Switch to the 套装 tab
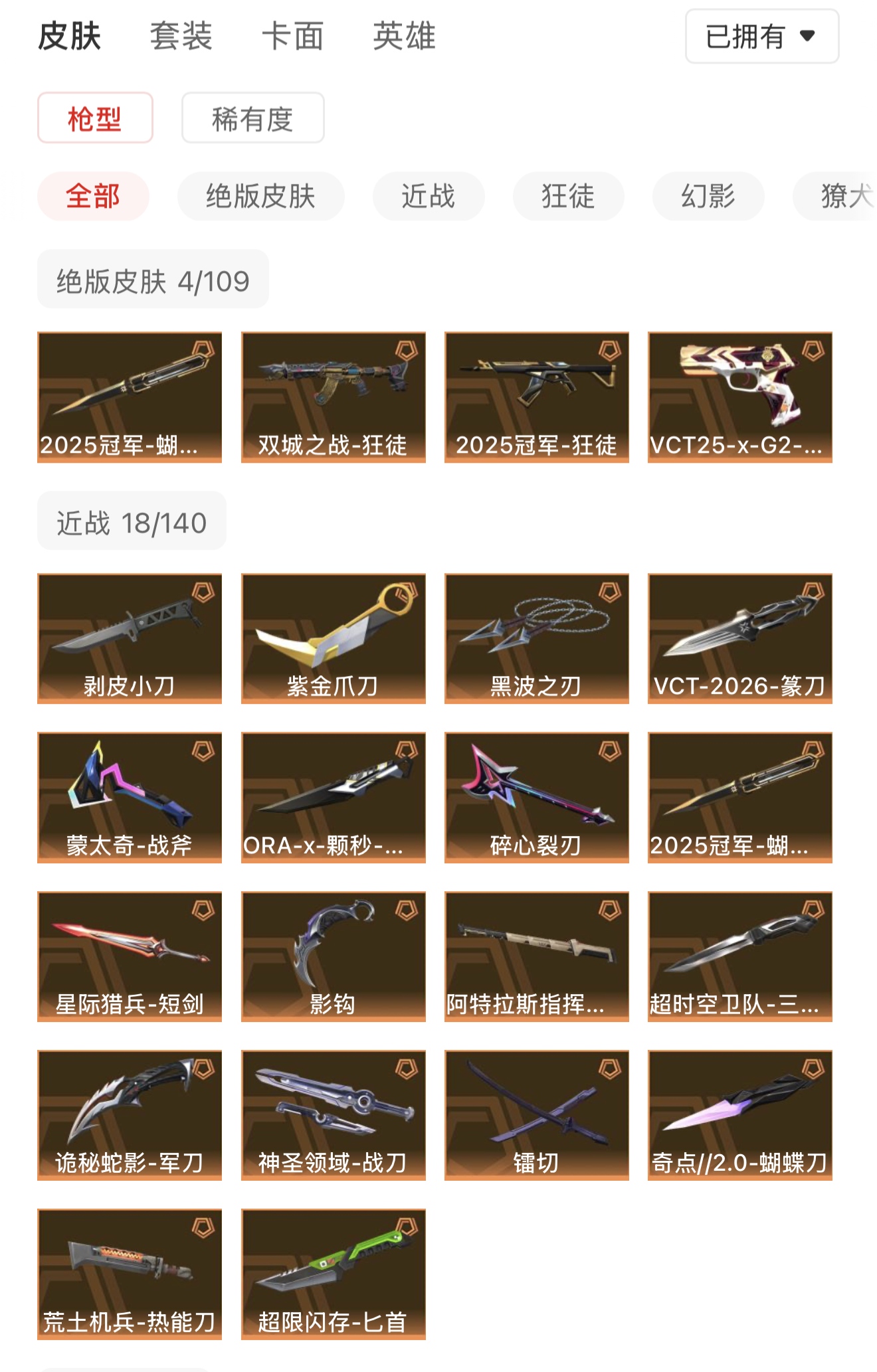877x1372 pixels. point(181,36)
